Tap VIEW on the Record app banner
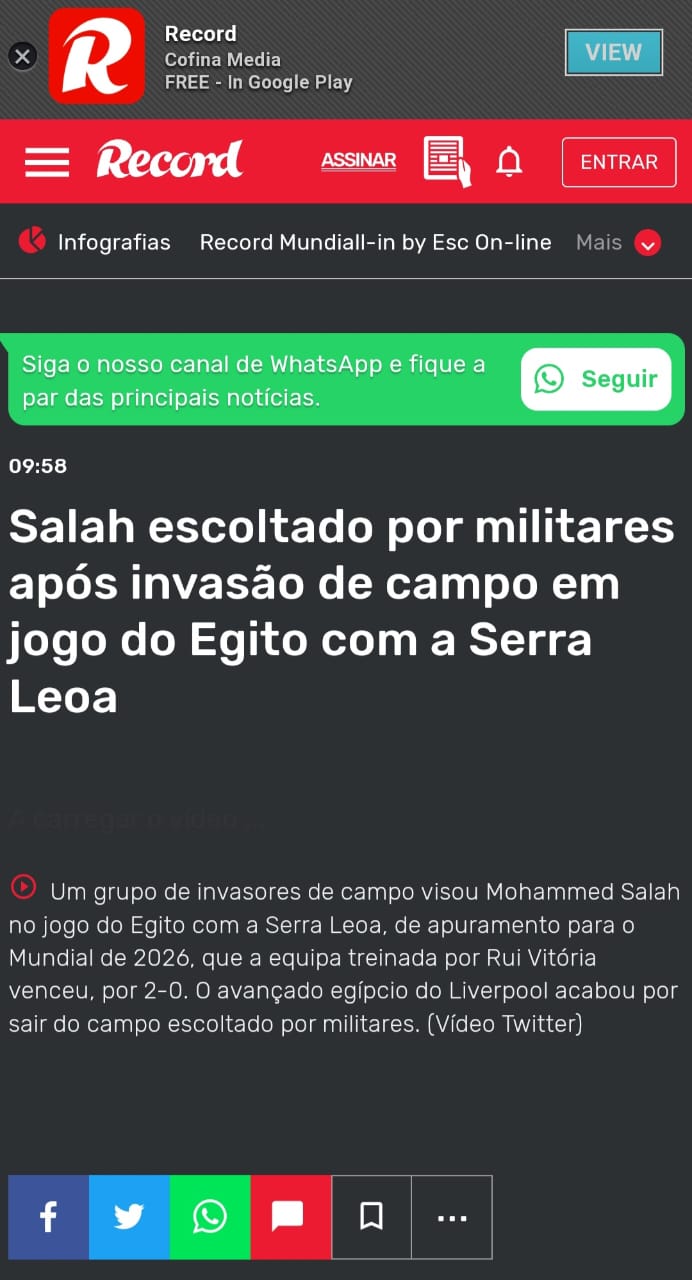The height and width of the screenshot is (1280, 692). (x=613, y=53)
